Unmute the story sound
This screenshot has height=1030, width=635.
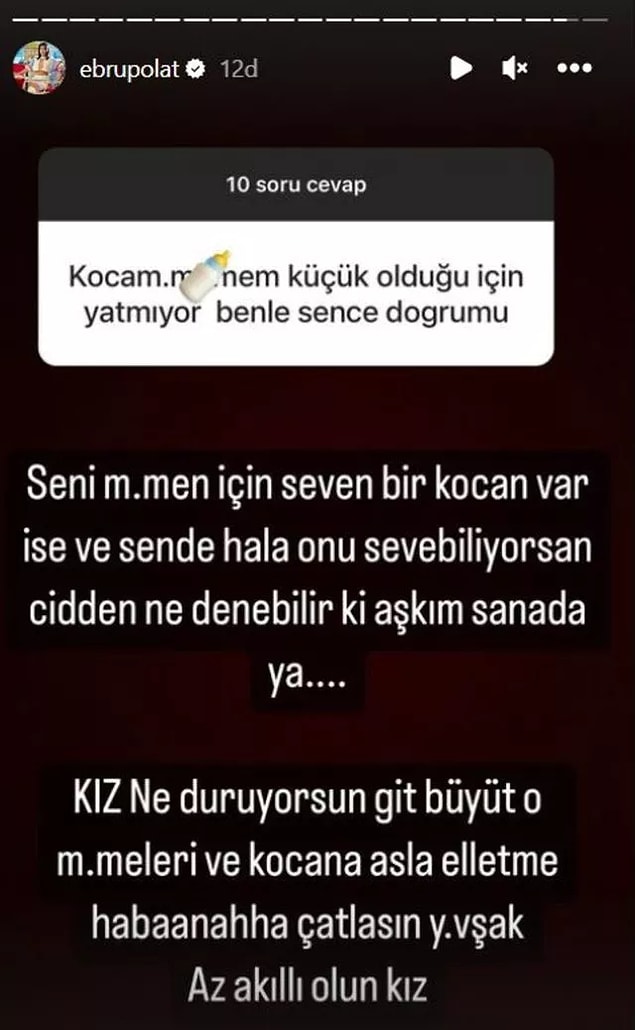tap(515, 68)
